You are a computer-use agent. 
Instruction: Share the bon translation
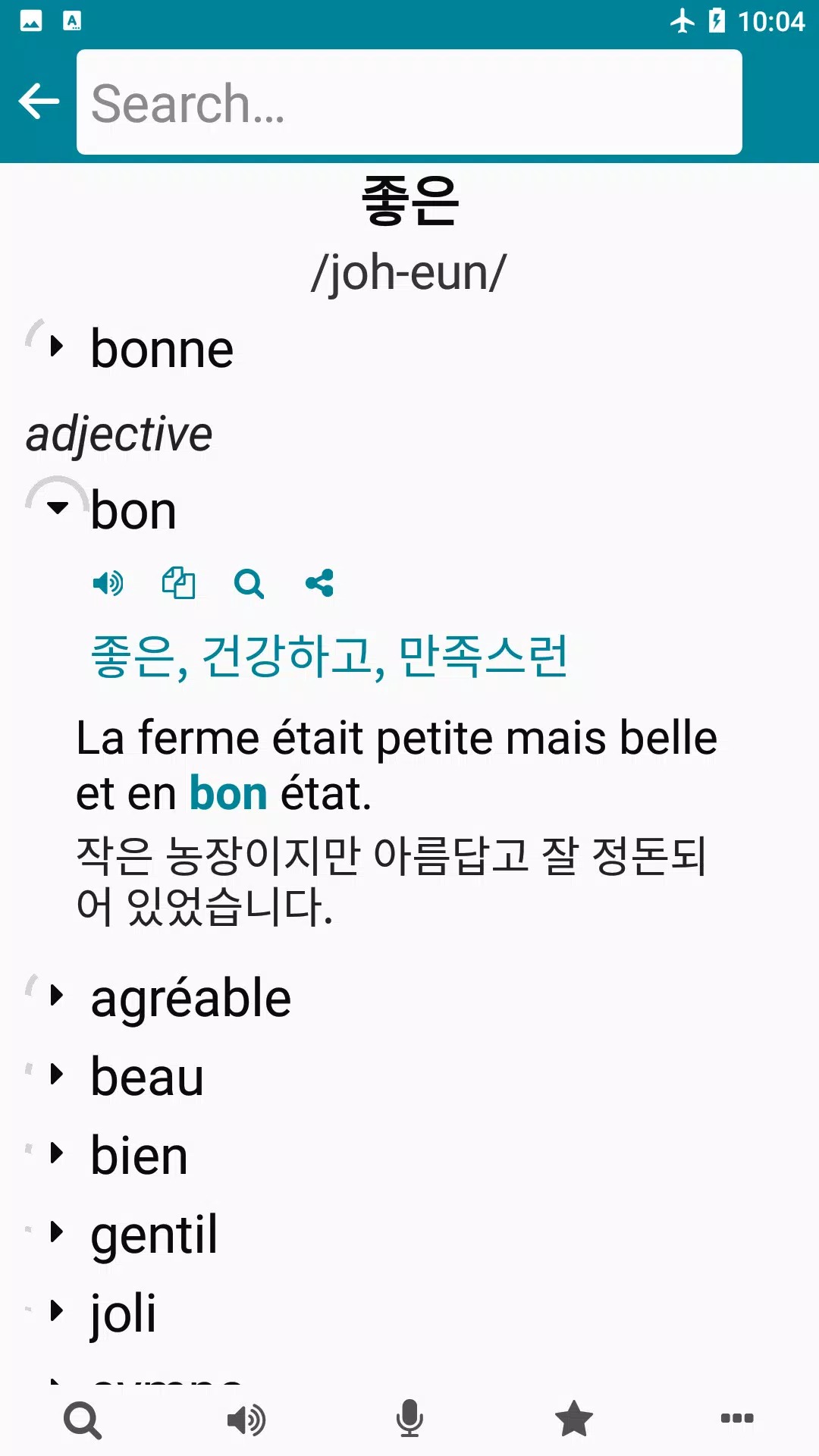(319, 583)
